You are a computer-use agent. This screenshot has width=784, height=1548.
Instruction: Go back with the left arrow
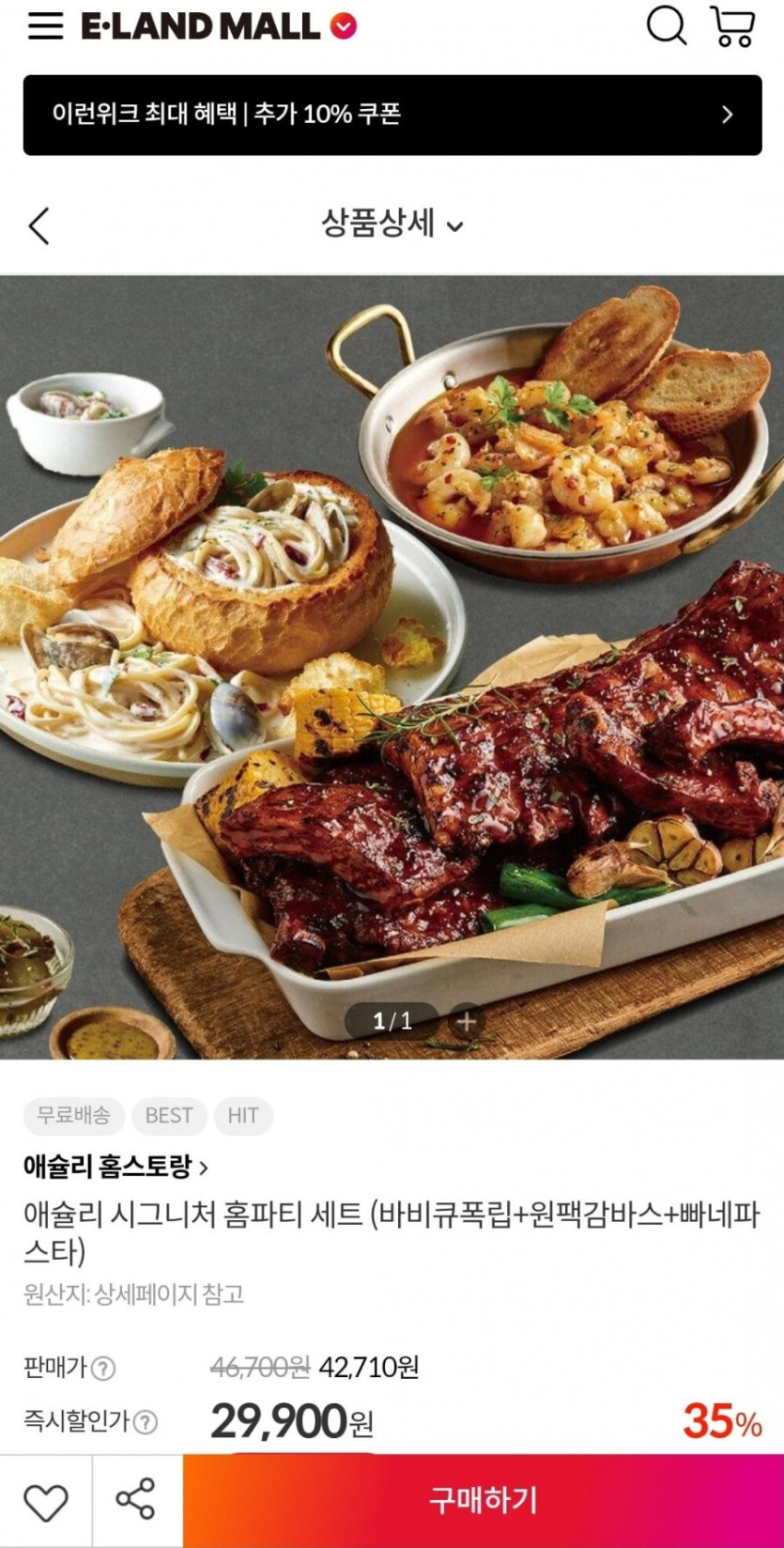point(38,225)
